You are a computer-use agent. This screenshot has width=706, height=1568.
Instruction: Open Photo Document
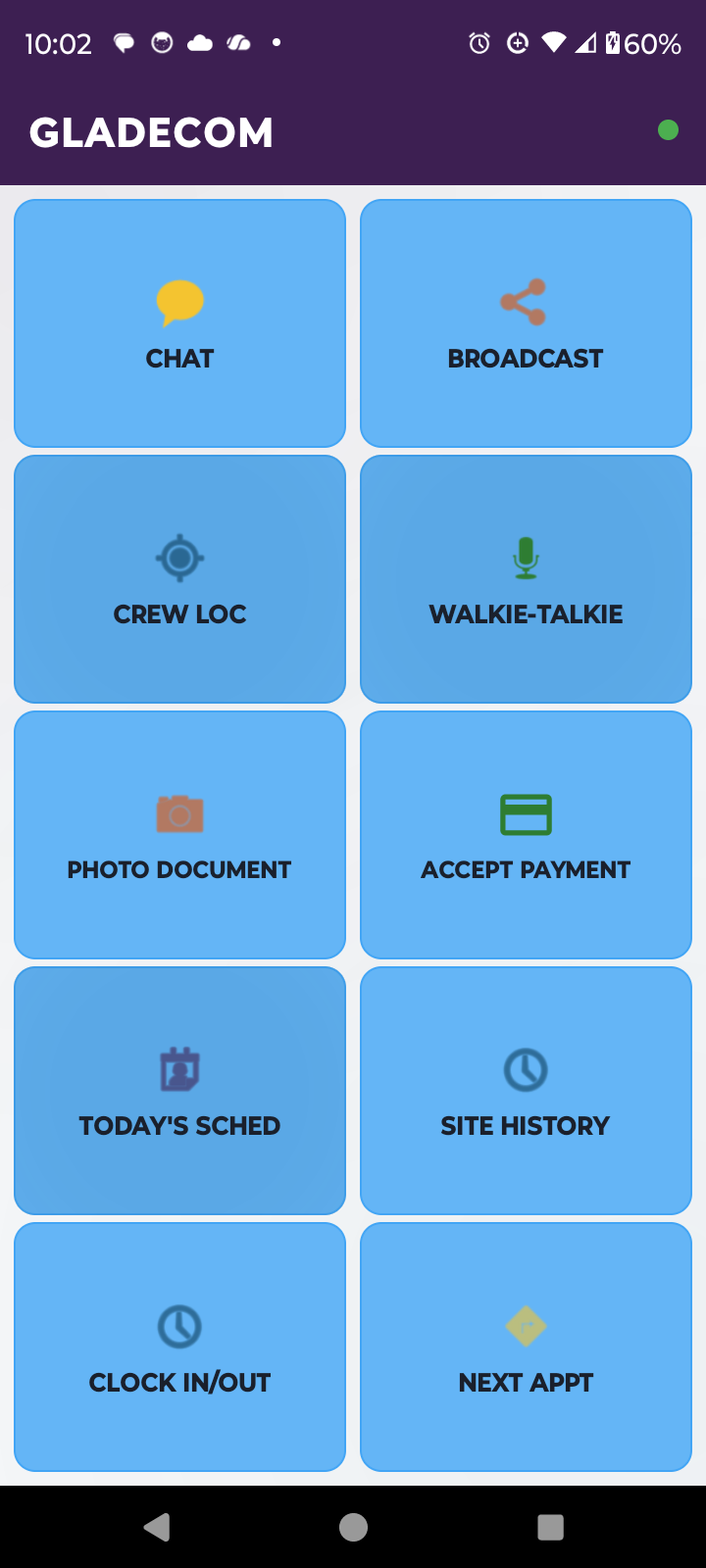[179, 835]
